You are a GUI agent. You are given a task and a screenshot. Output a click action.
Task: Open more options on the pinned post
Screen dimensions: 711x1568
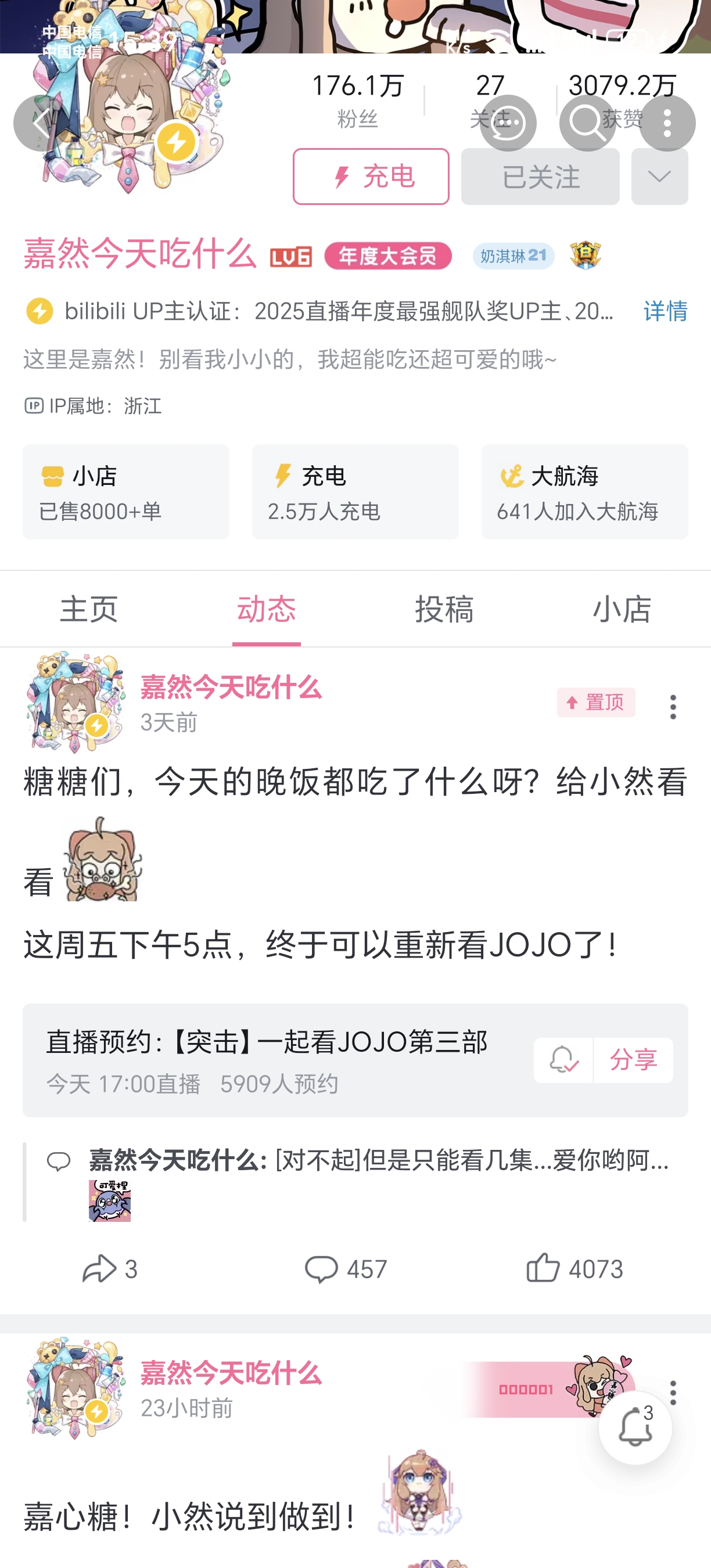(x=673, y=707)
